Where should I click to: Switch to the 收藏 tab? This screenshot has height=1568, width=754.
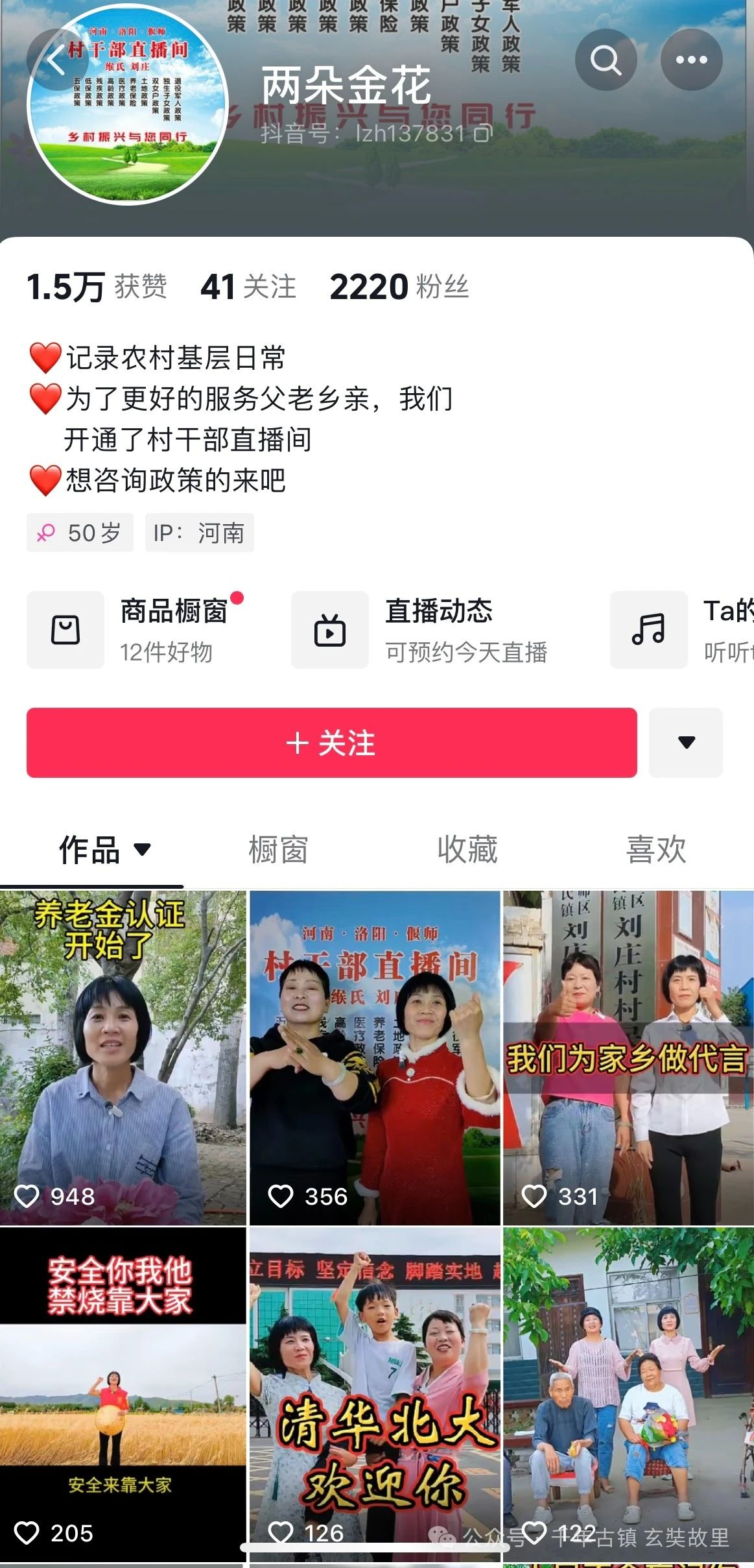(467, 849)
